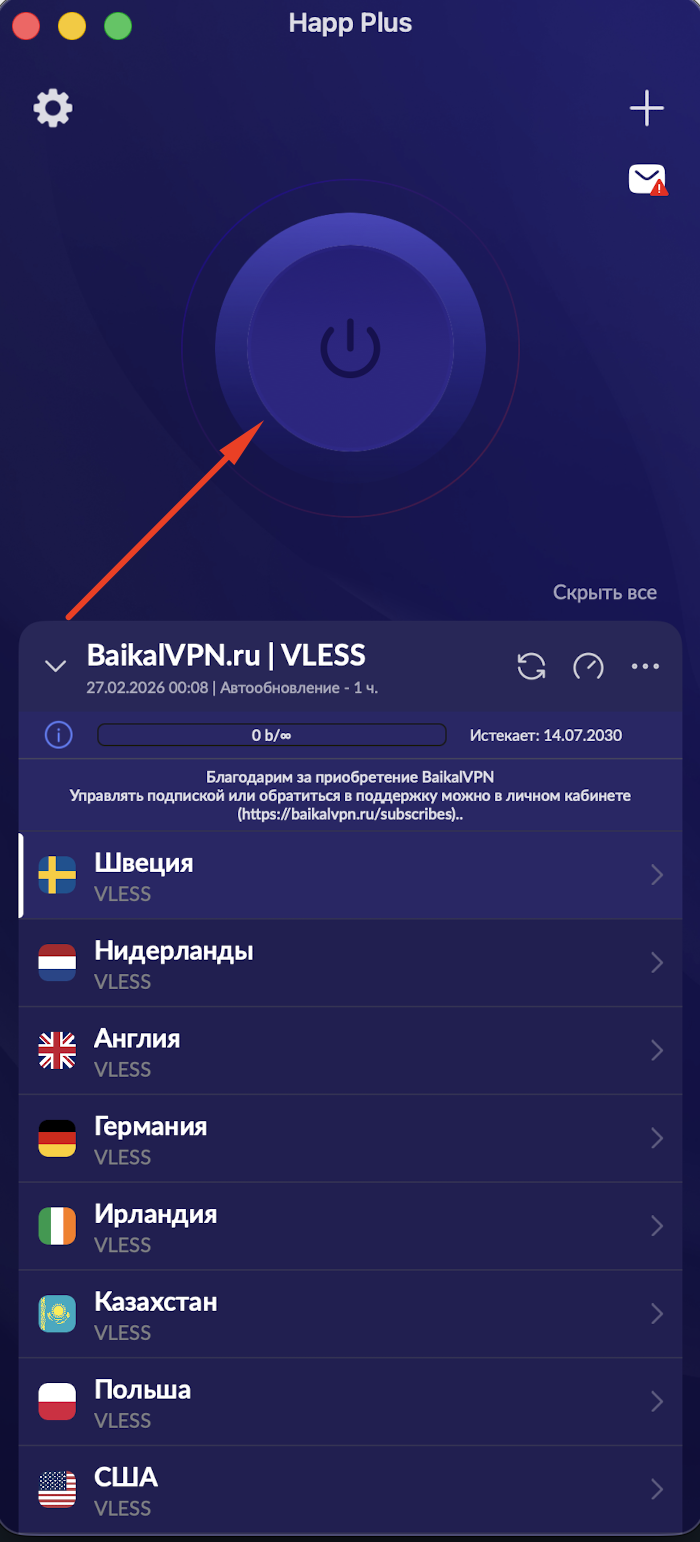Screen dimensions: 700x1542
Task: Run the speed test gauge icon
Action: click(x=588, y=666)
